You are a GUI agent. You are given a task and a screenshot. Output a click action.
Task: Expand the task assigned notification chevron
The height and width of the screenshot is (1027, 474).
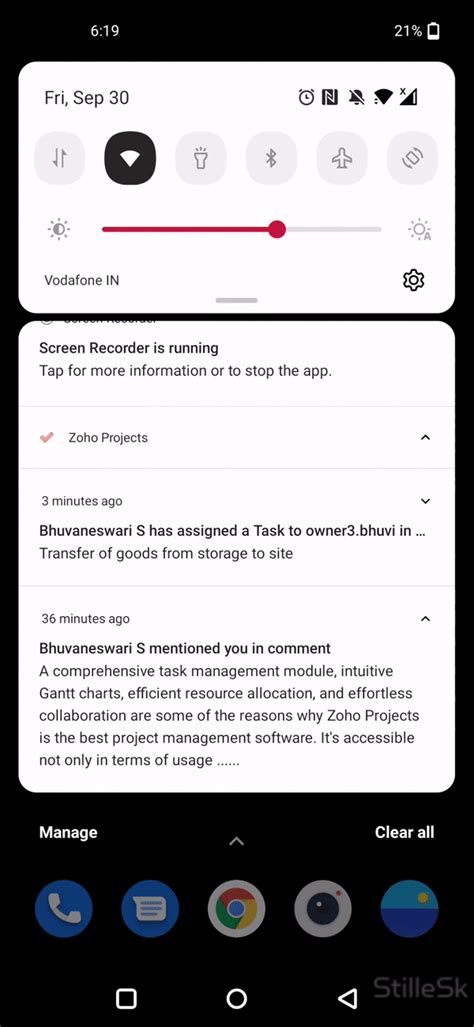tap(426, 501)
